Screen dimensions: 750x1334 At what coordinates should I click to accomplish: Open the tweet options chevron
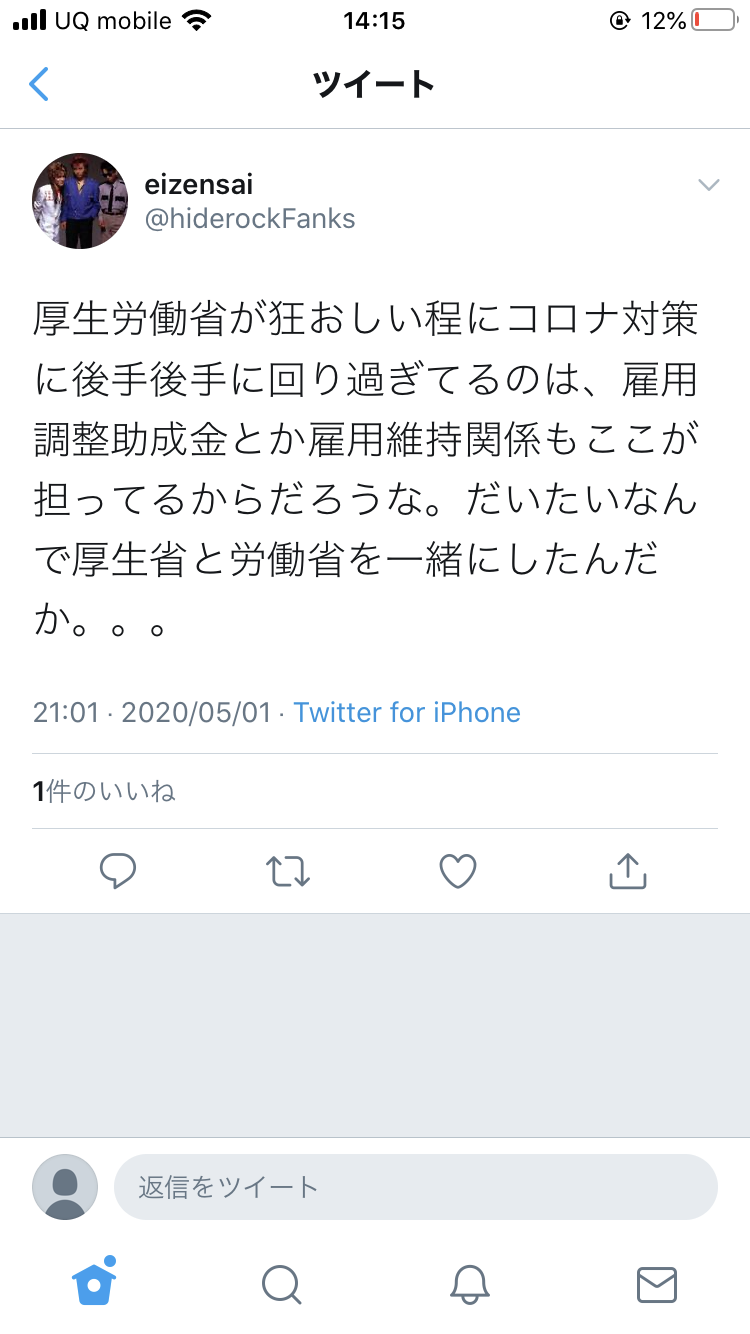click(708, 184)
